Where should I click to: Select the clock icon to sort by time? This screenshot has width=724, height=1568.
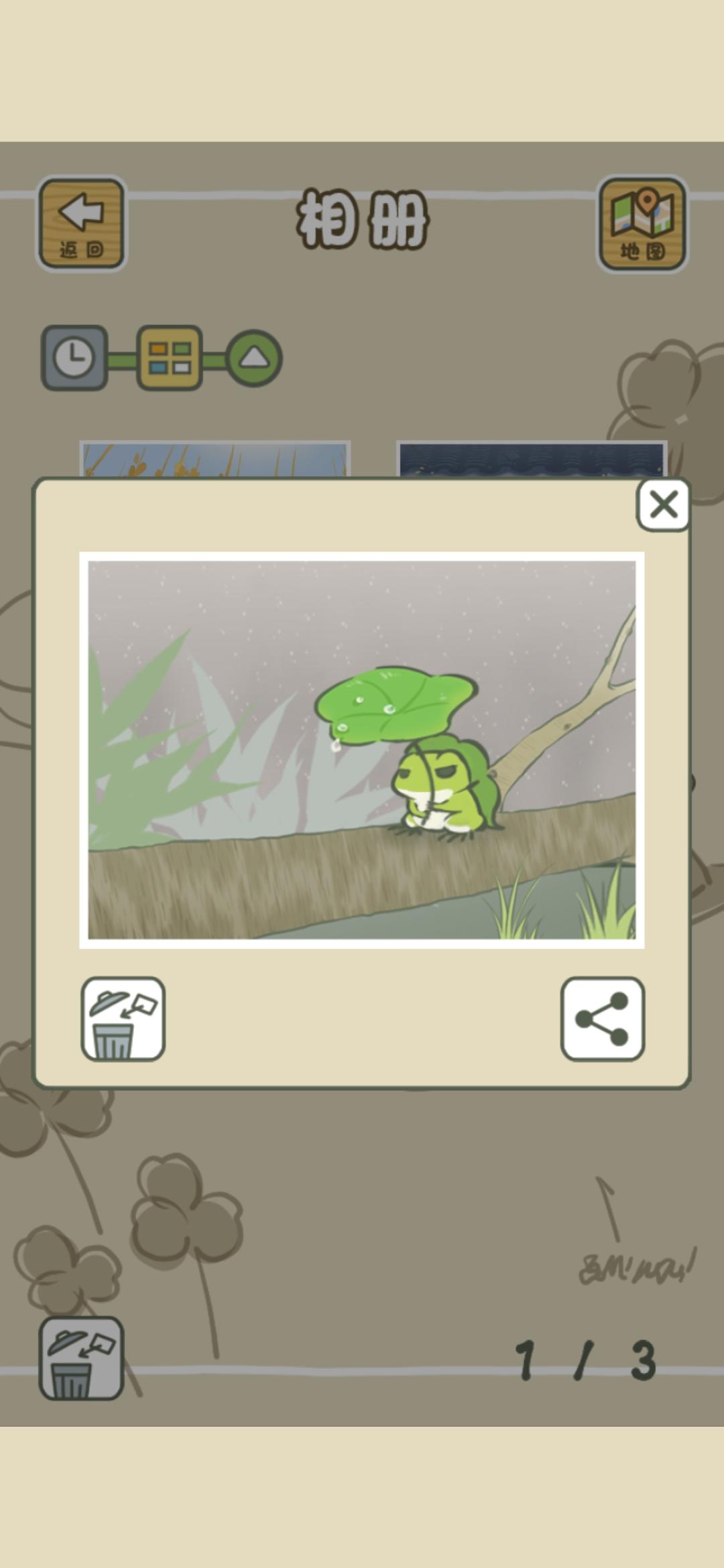tap(74, 357)
